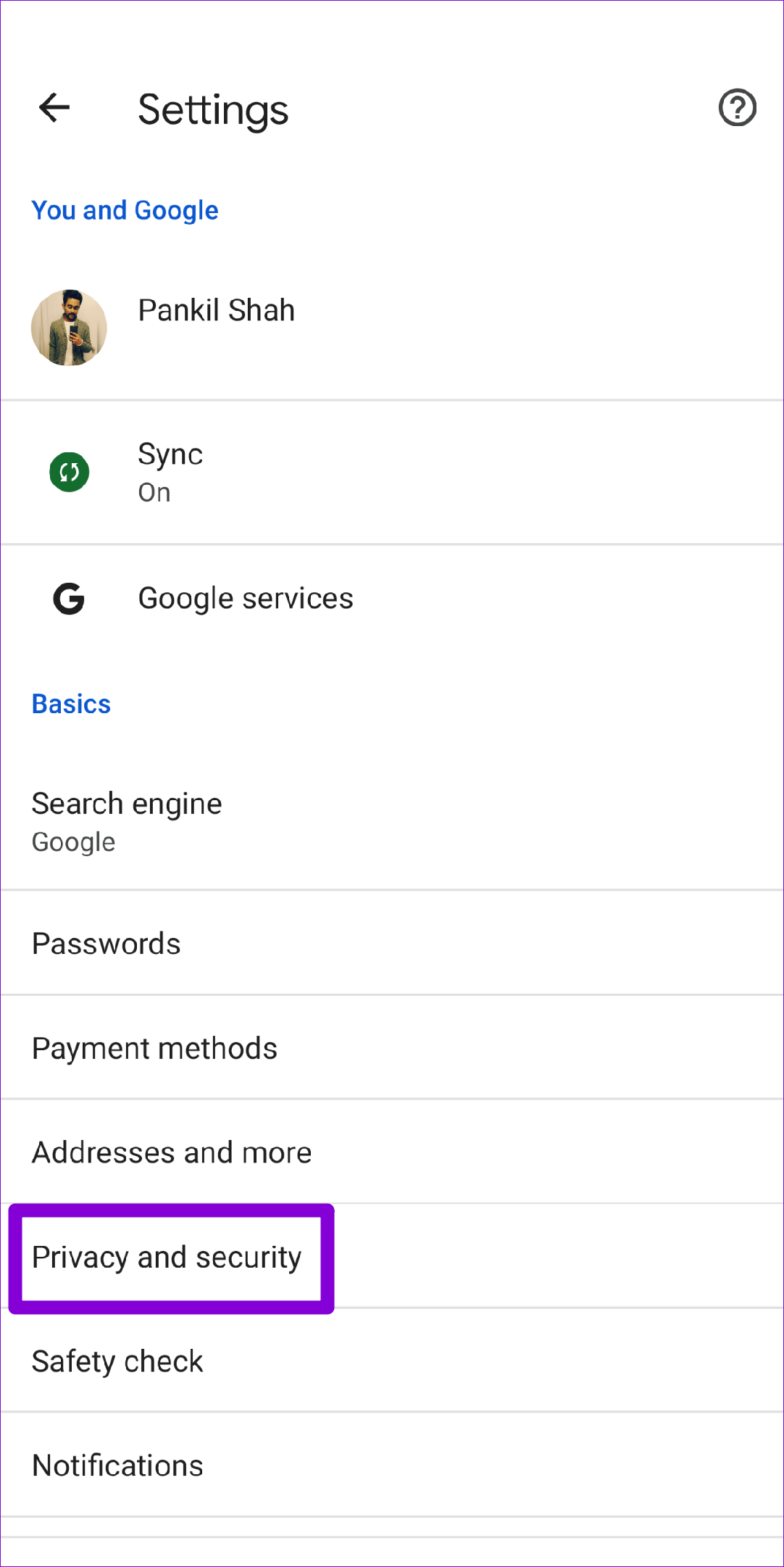
Task: Open the help icon
Action: (737, 108)
